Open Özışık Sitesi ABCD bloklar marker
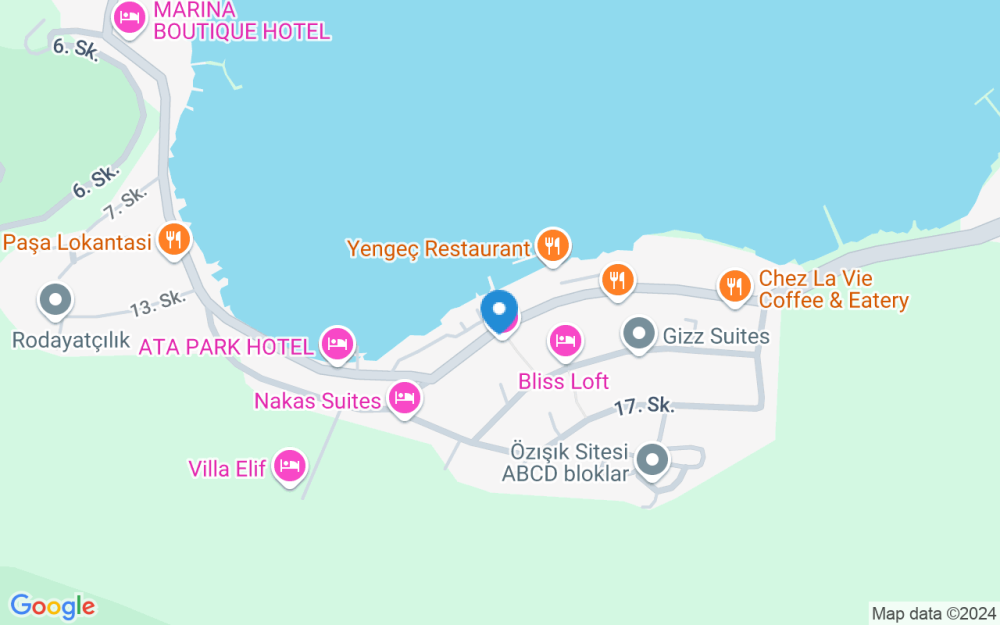The height and width of the screenshot is (625, 1000). (652, 461)
